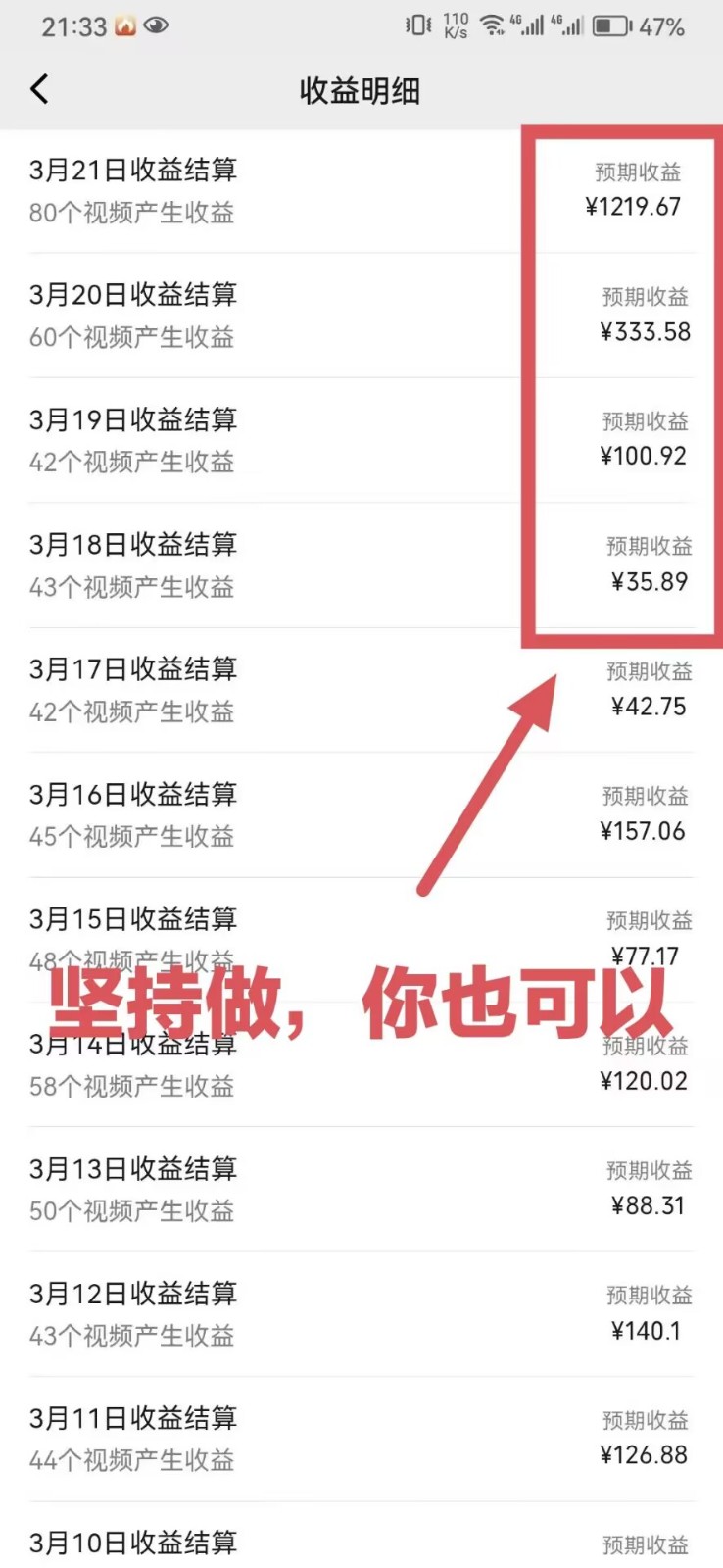723x1568 pixels.
Task: Tap the eye protection mode icon in status bar
Action: [x=157, y=27]
